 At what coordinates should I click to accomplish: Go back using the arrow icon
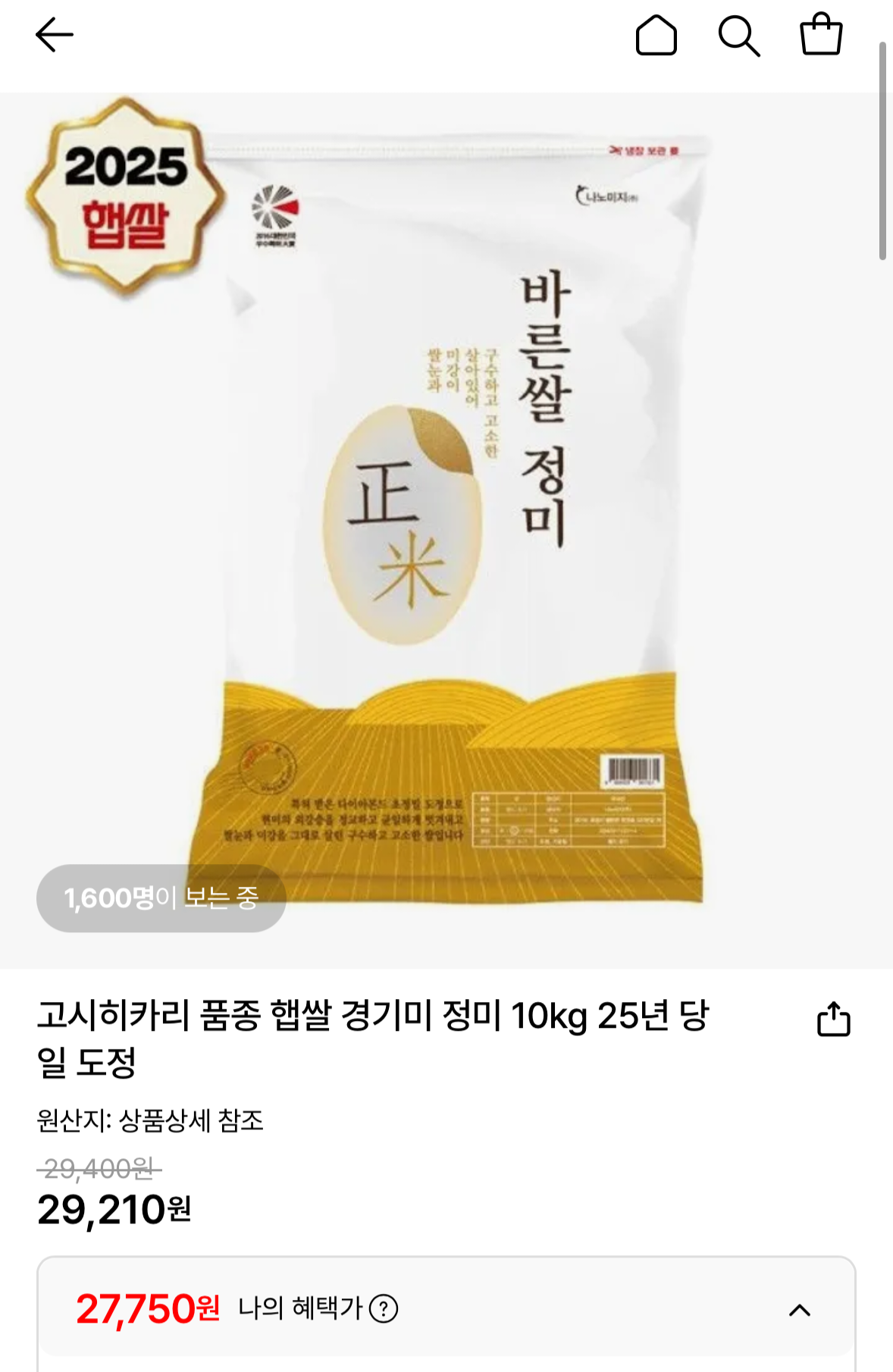click(55, 35)
